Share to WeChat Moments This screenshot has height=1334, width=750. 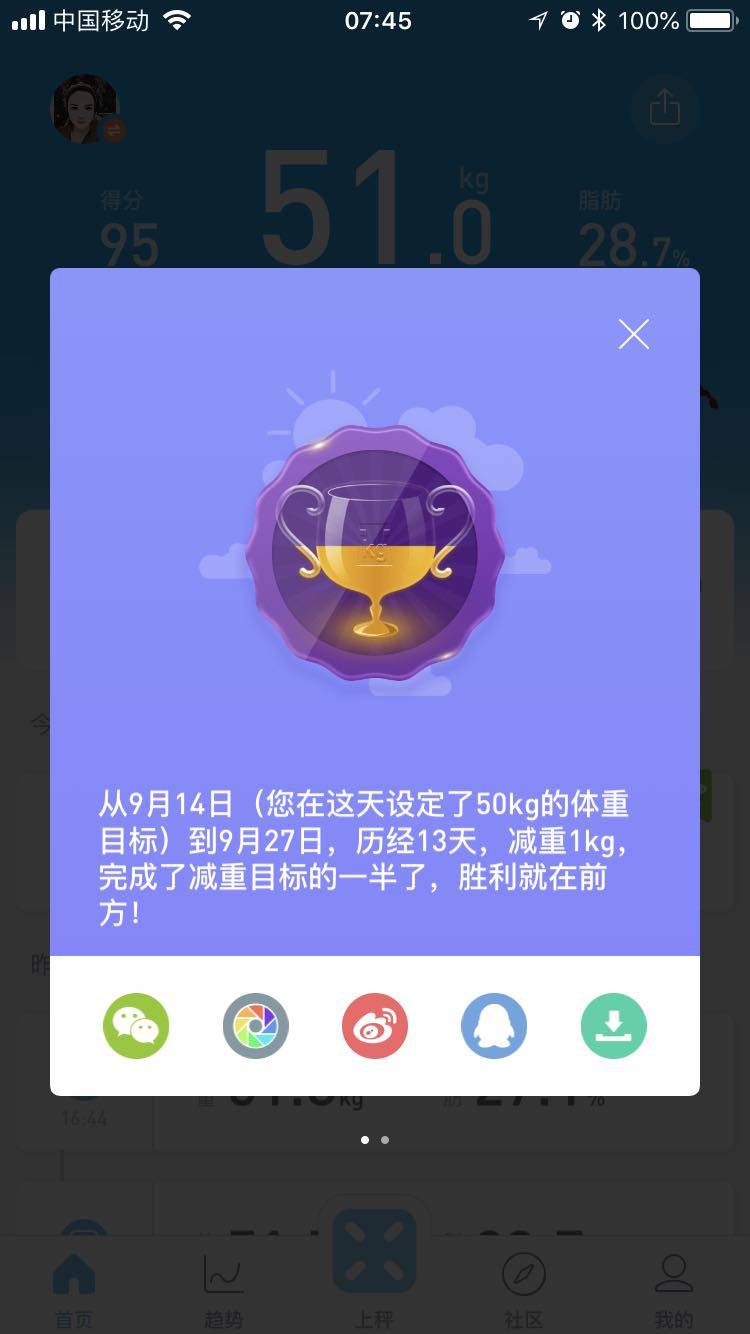(255, 1026)
